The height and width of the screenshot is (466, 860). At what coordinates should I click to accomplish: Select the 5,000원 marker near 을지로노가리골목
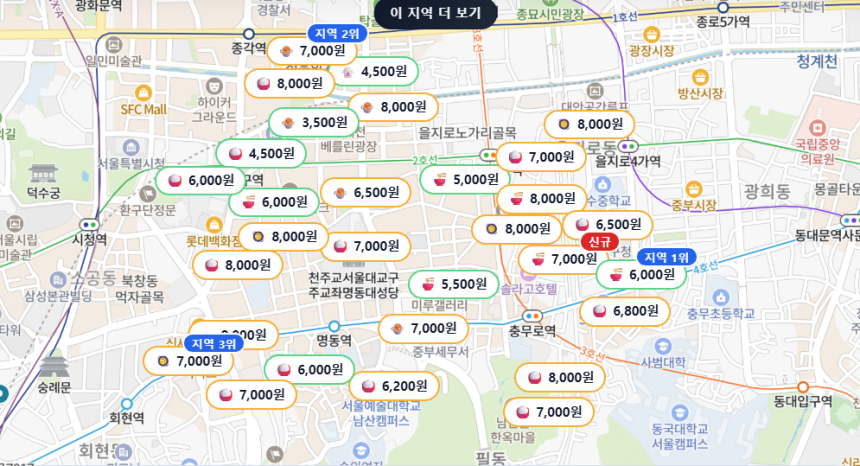[465, 179]
